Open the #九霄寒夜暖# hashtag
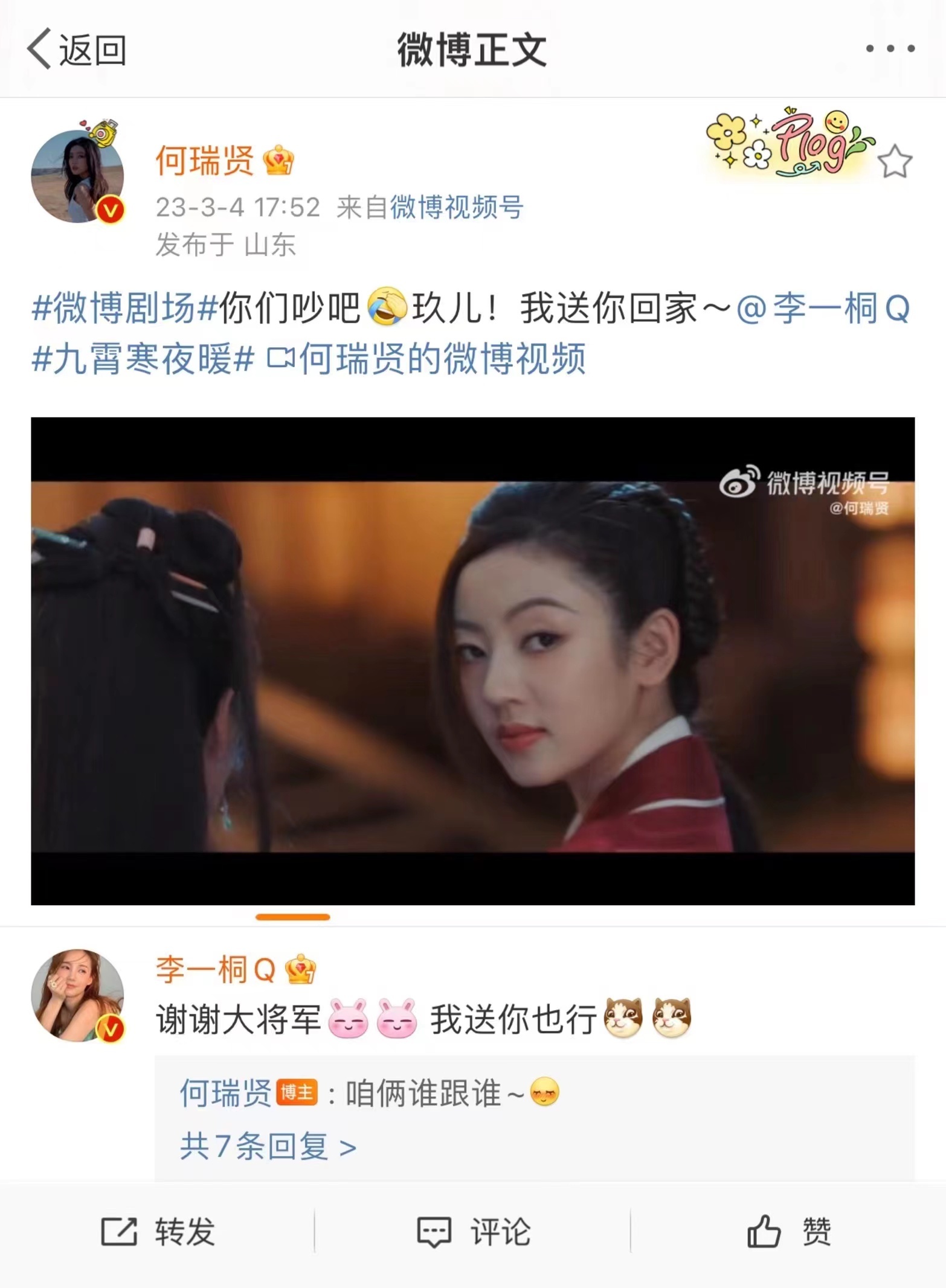The width and height of the screenshot is (946, 1288). [x=143, y=359]
